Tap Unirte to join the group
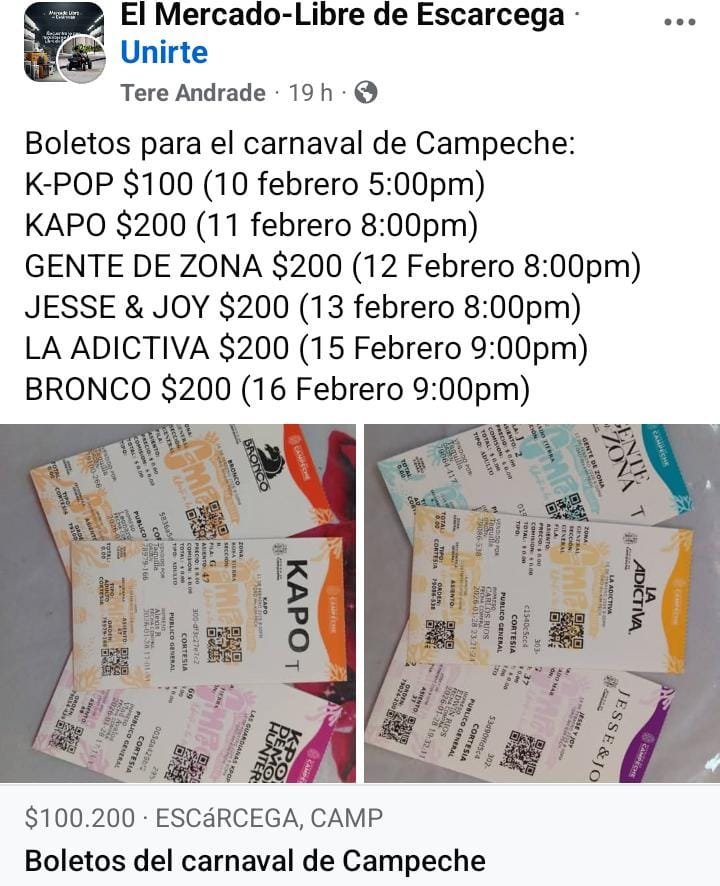 point(164,52)
